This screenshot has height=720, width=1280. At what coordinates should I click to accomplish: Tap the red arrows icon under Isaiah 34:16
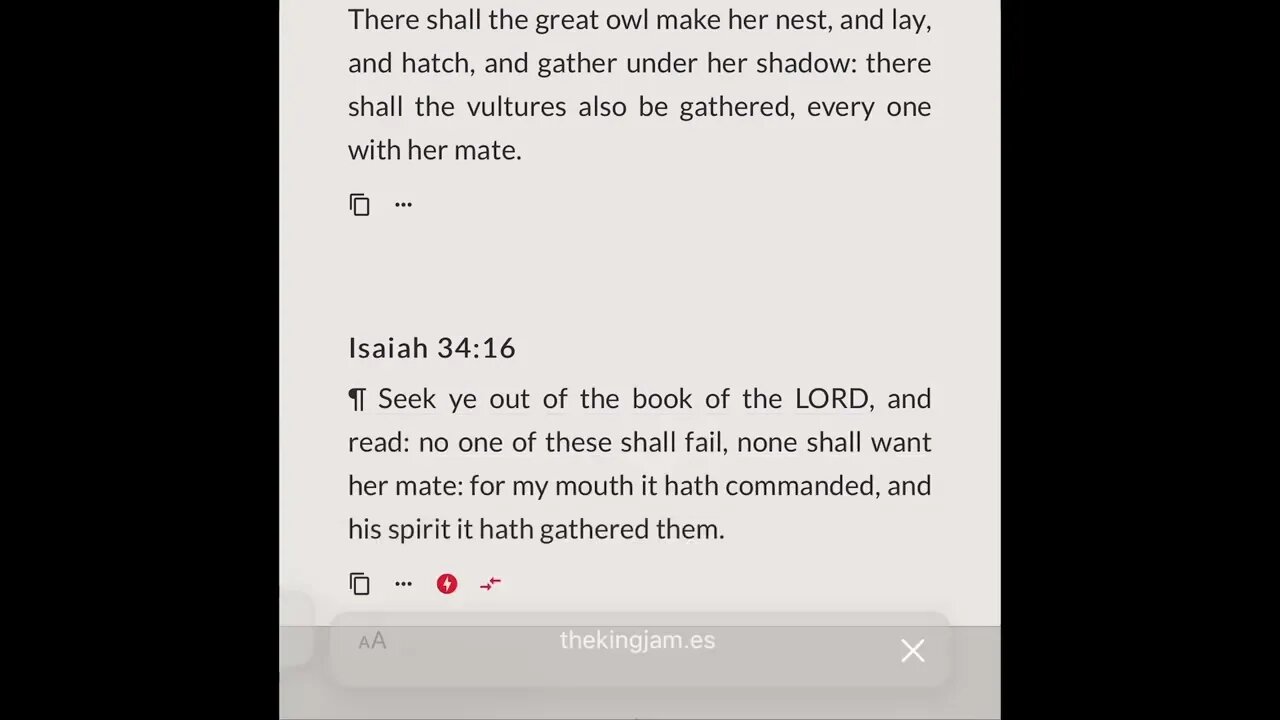490,584
